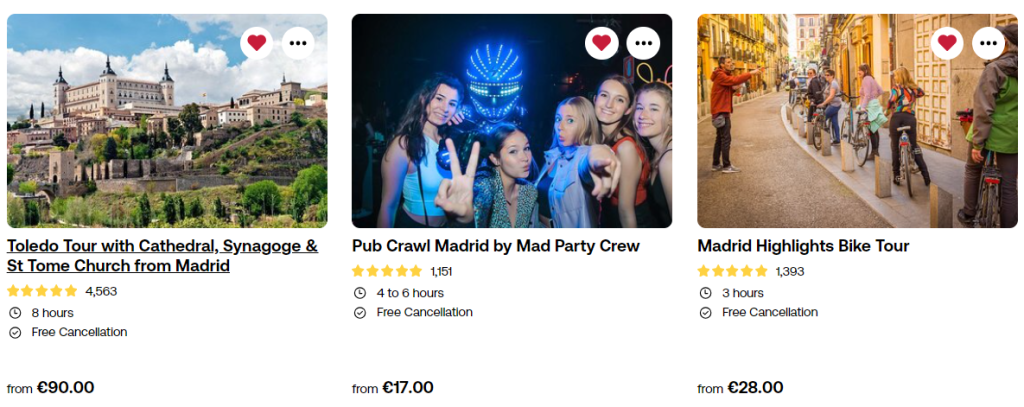Unfavorite the Toledo Tour heart icon
The height and width of the screenshot is (407, 1024).
[x=257, y=42]
